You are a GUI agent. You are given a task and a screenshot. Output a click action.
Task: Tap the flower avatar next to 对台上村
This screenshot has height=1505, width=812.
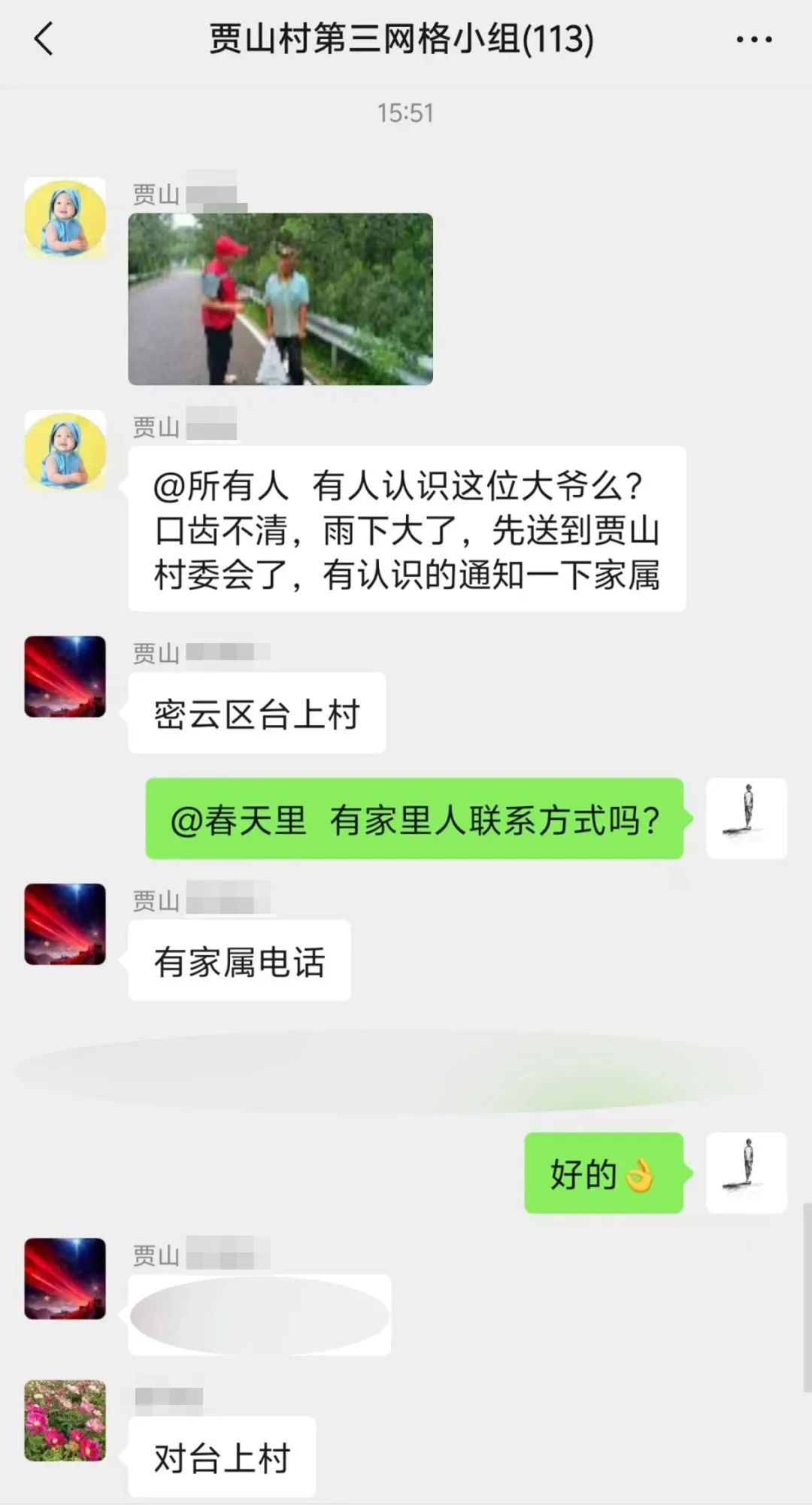[x=65, y=1420]
